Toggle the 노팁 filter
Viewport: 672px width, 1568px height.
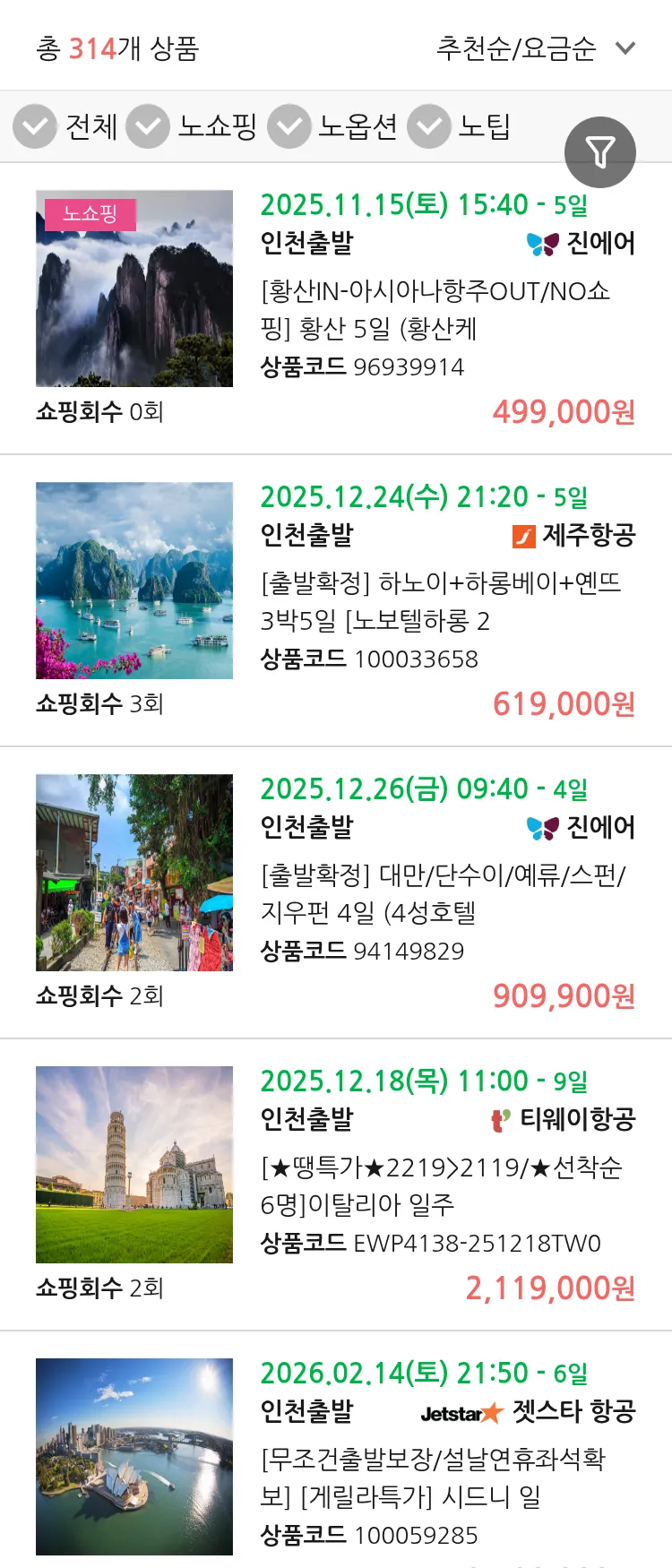tap(428, 125)
